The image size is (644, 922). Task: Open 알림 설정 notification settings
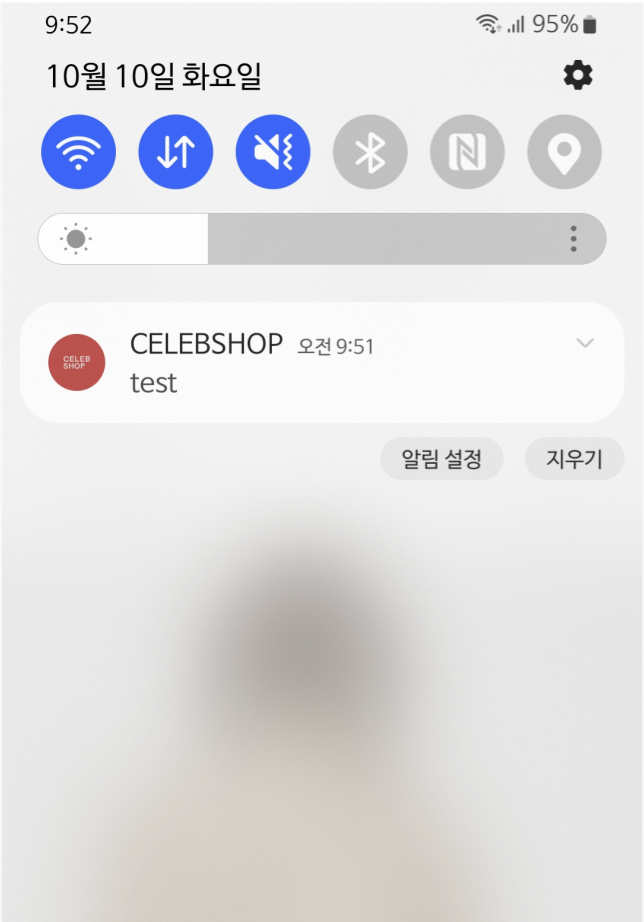click(x=441, y=460)
